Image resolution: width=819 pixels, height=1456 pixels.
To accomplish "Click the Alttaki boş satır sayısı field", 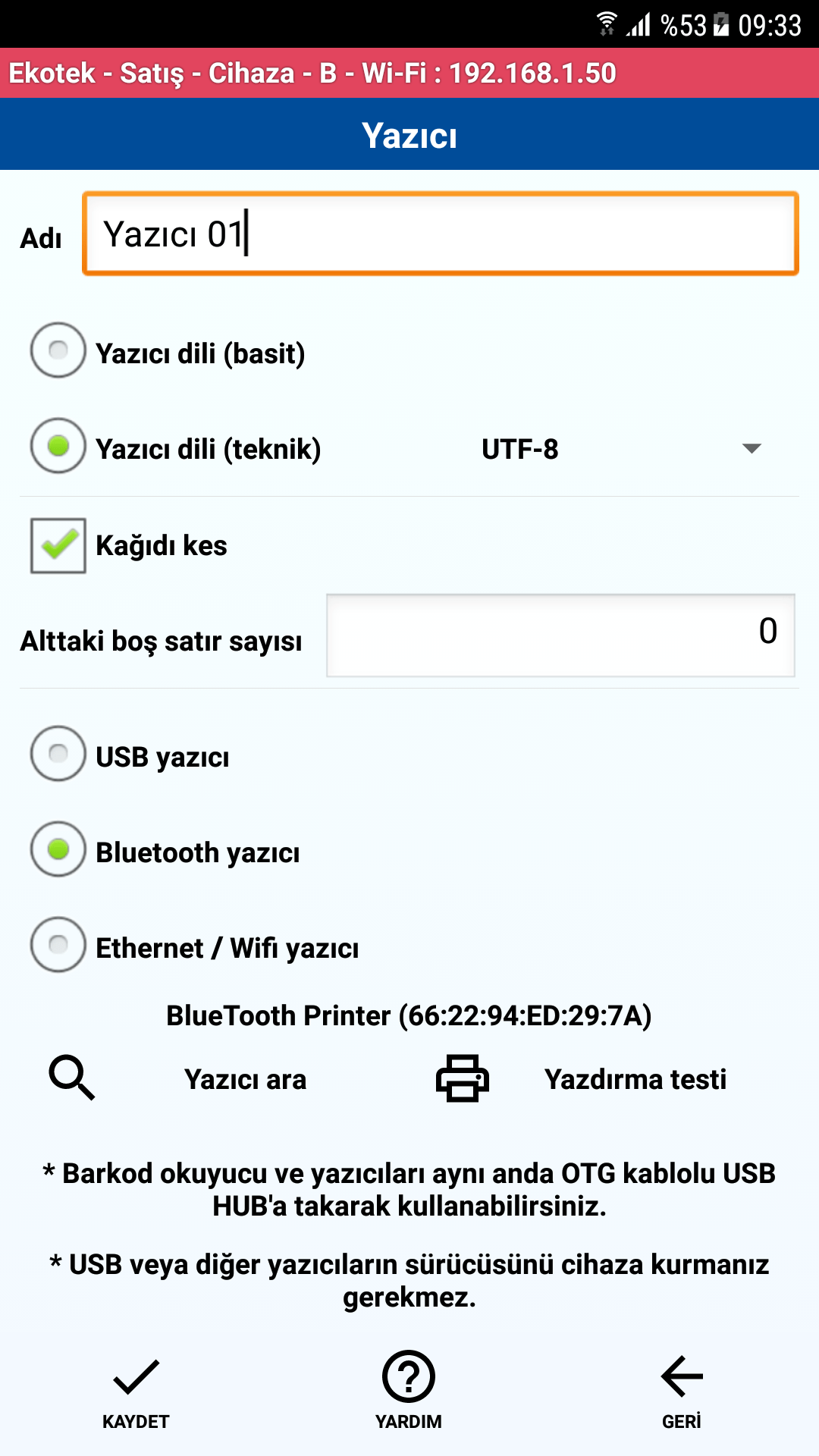I will coord(559,635).
